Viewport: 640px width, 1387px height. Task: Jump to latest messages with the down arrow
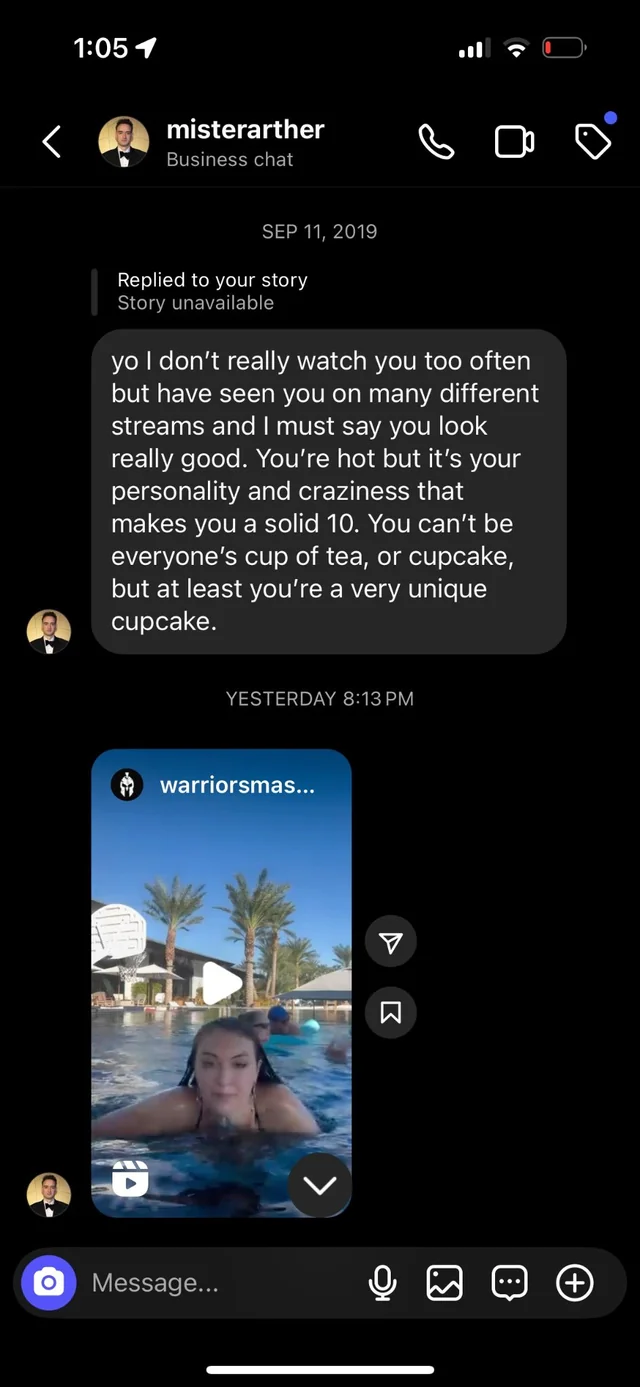(320, 1185)
